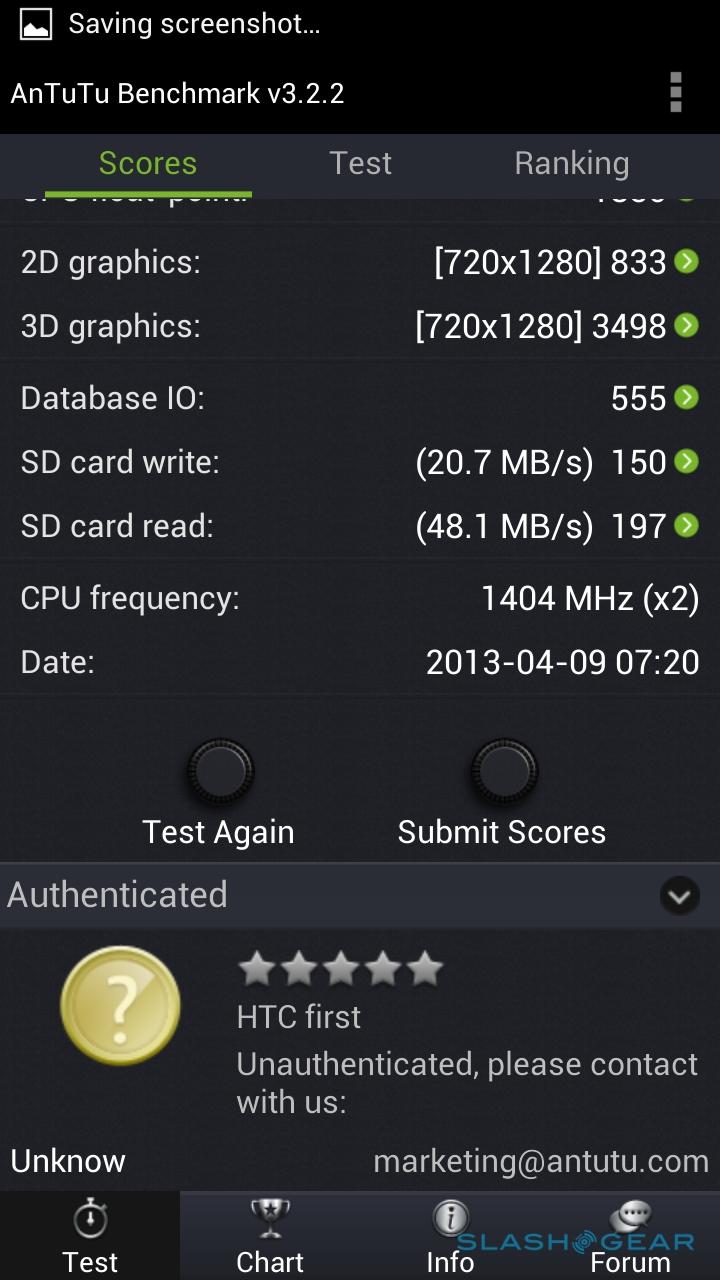Tap green arrow beside SD card read
This screenshot has width=720, height=1280.
point(686,525)
